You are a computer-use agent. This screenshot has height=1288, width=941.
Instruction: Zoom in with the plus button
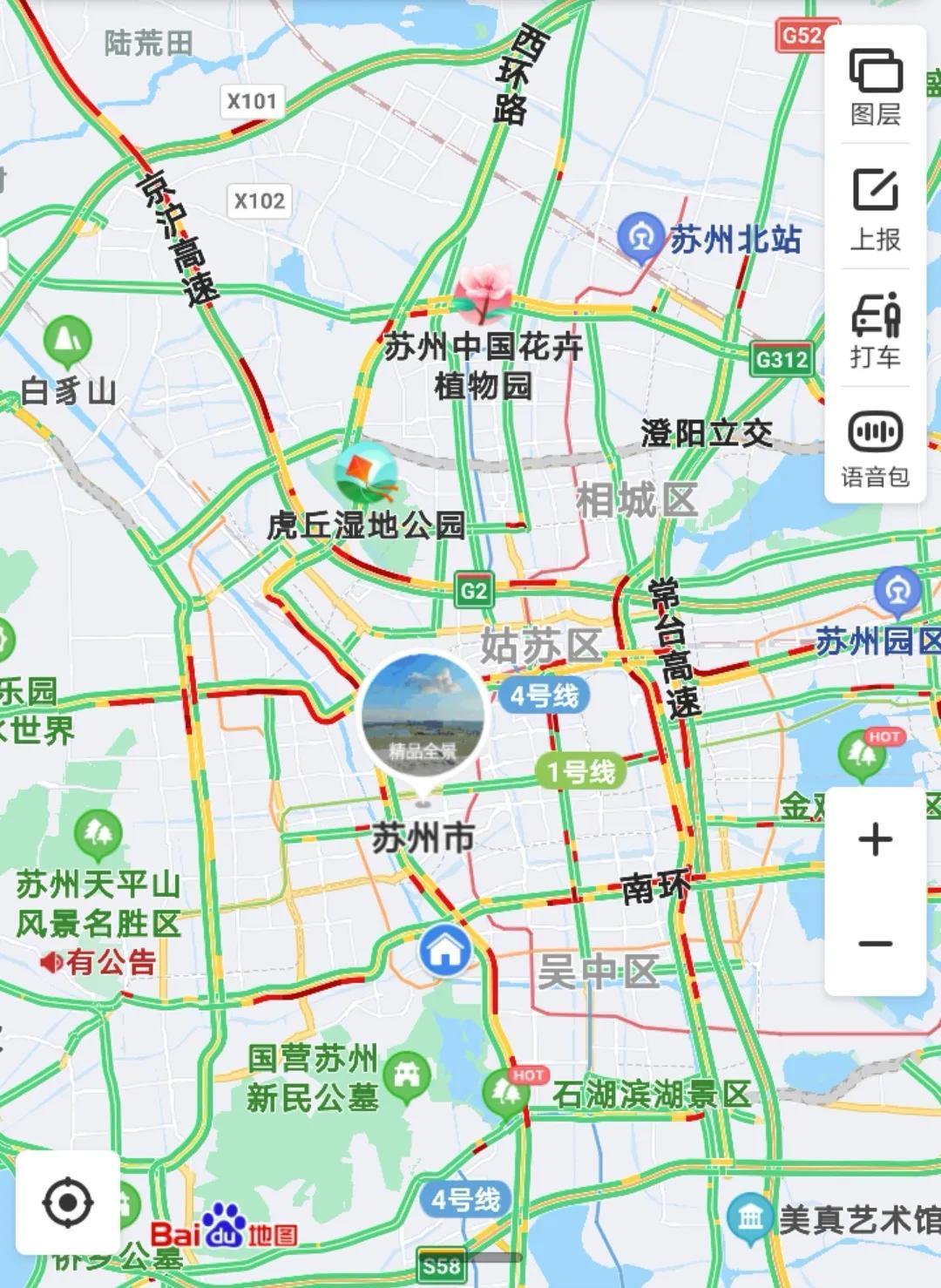[x=875, y=839]
